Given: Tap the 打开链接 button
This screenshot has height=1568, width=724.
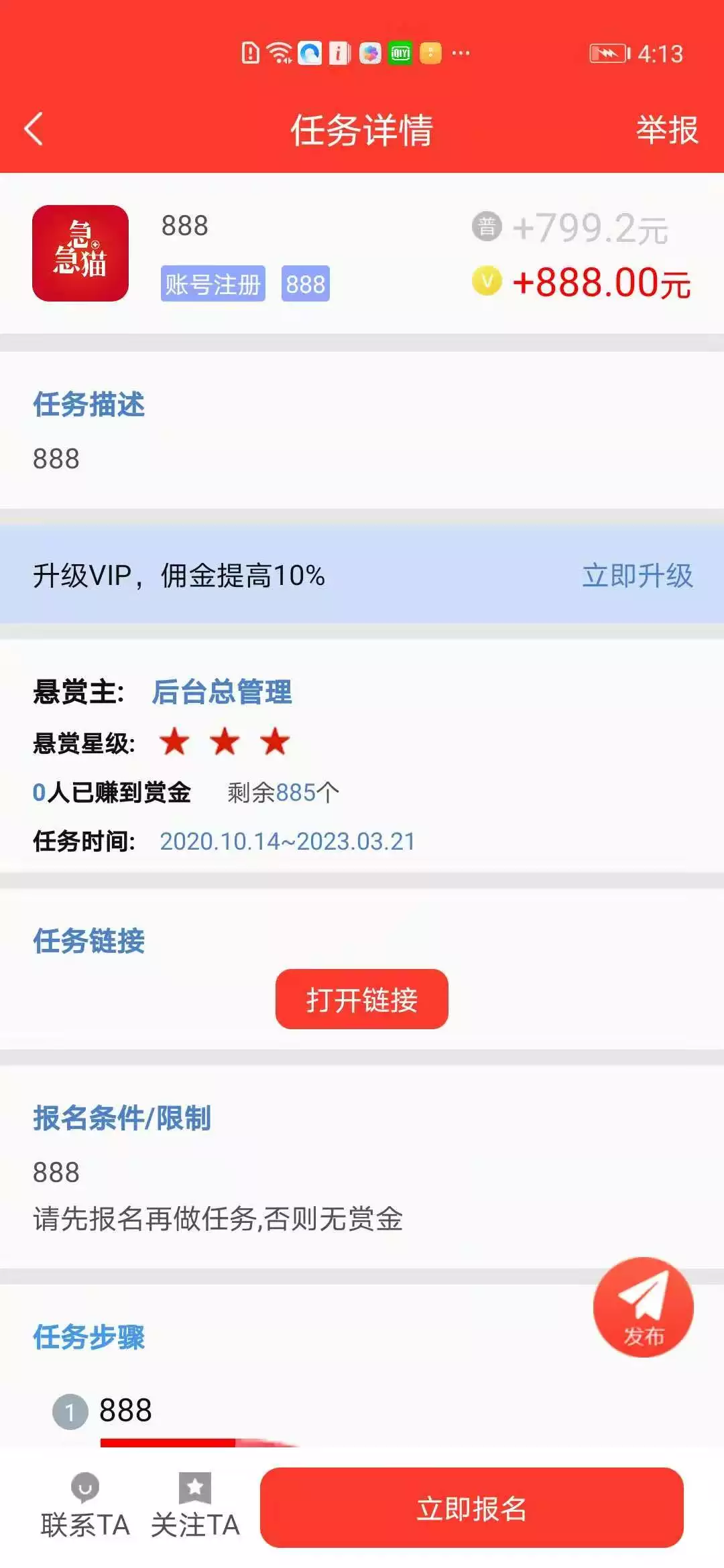Looking at the screenshot, I should [361, 999].
